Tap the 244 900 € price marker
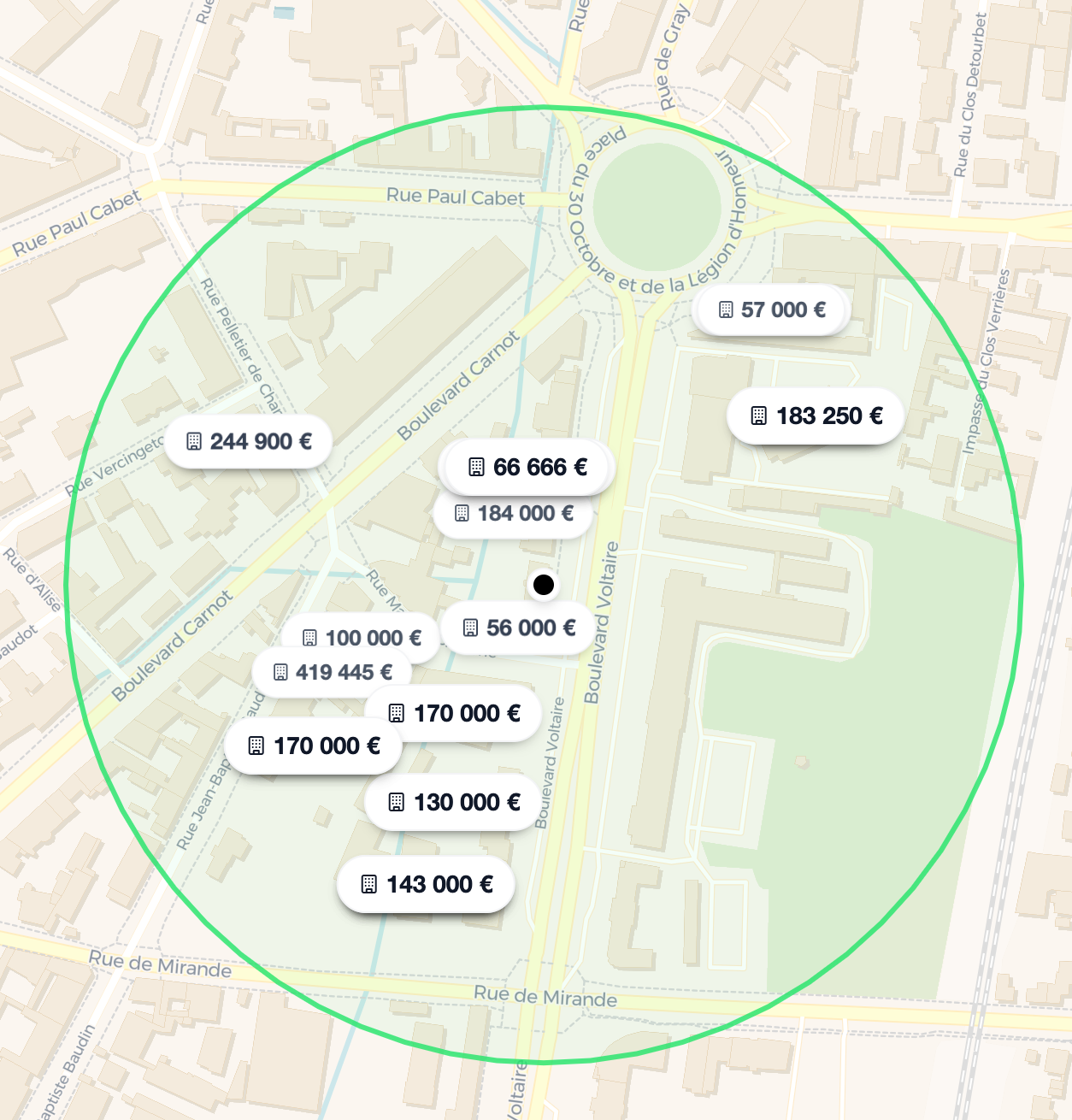Image resolution: width=1072 pixels, height=1120 pixels. [249, 442]
